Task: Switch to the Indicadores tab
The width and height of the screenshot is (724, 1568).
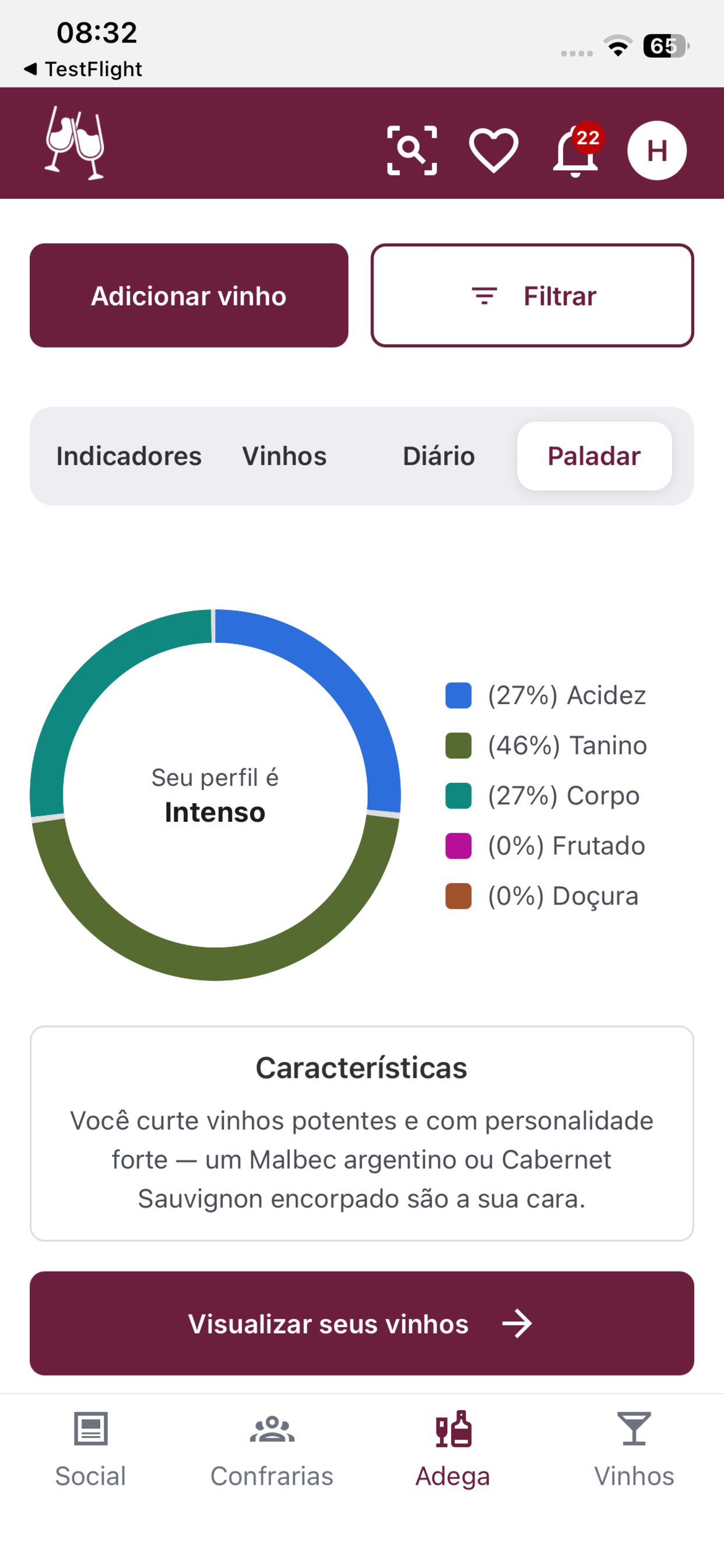Action: [x=129, y=456]
